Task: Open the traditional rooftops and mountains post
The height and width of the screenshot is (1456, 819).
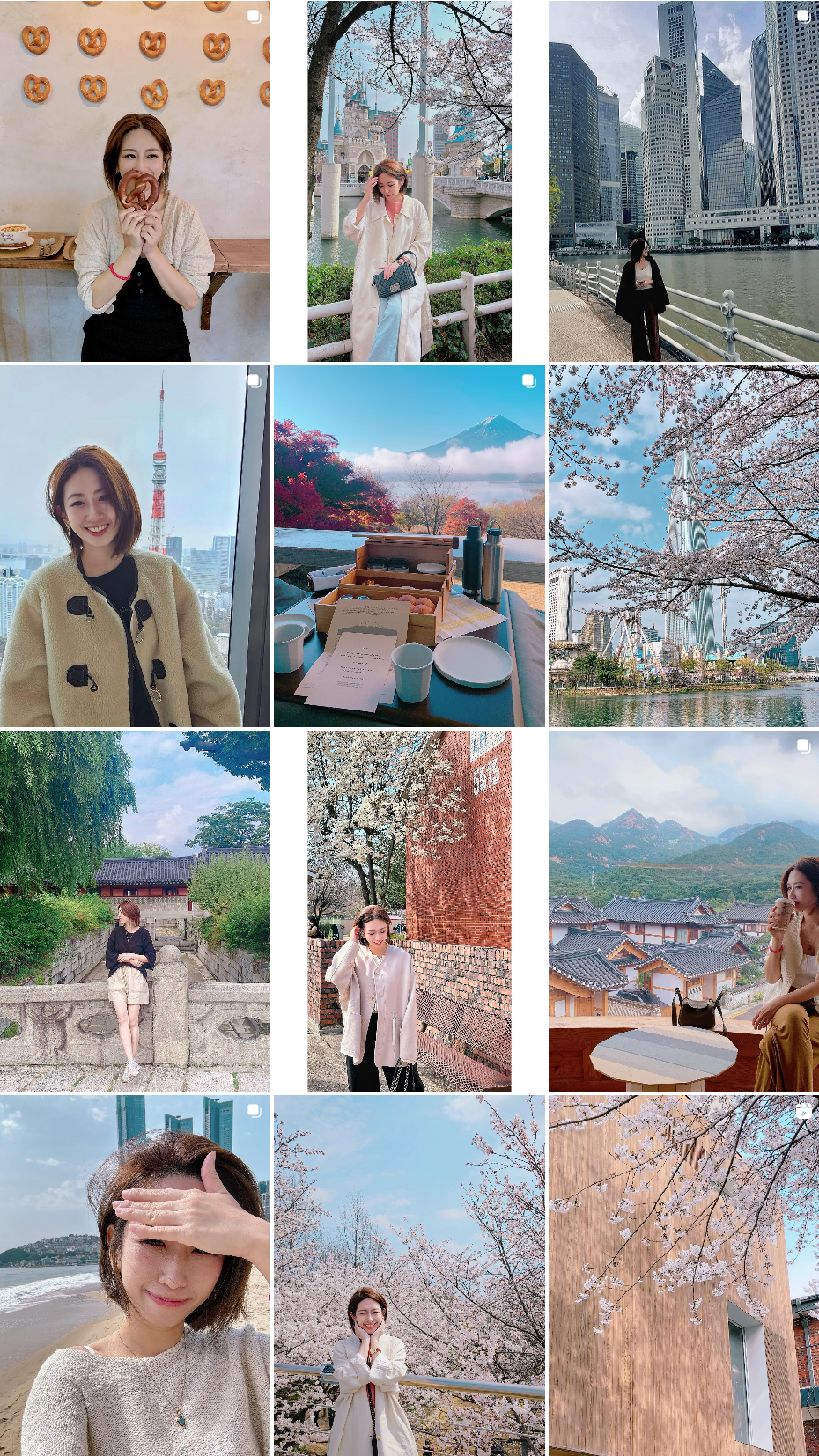Action: pyautogui.click(x=683, y=911)
